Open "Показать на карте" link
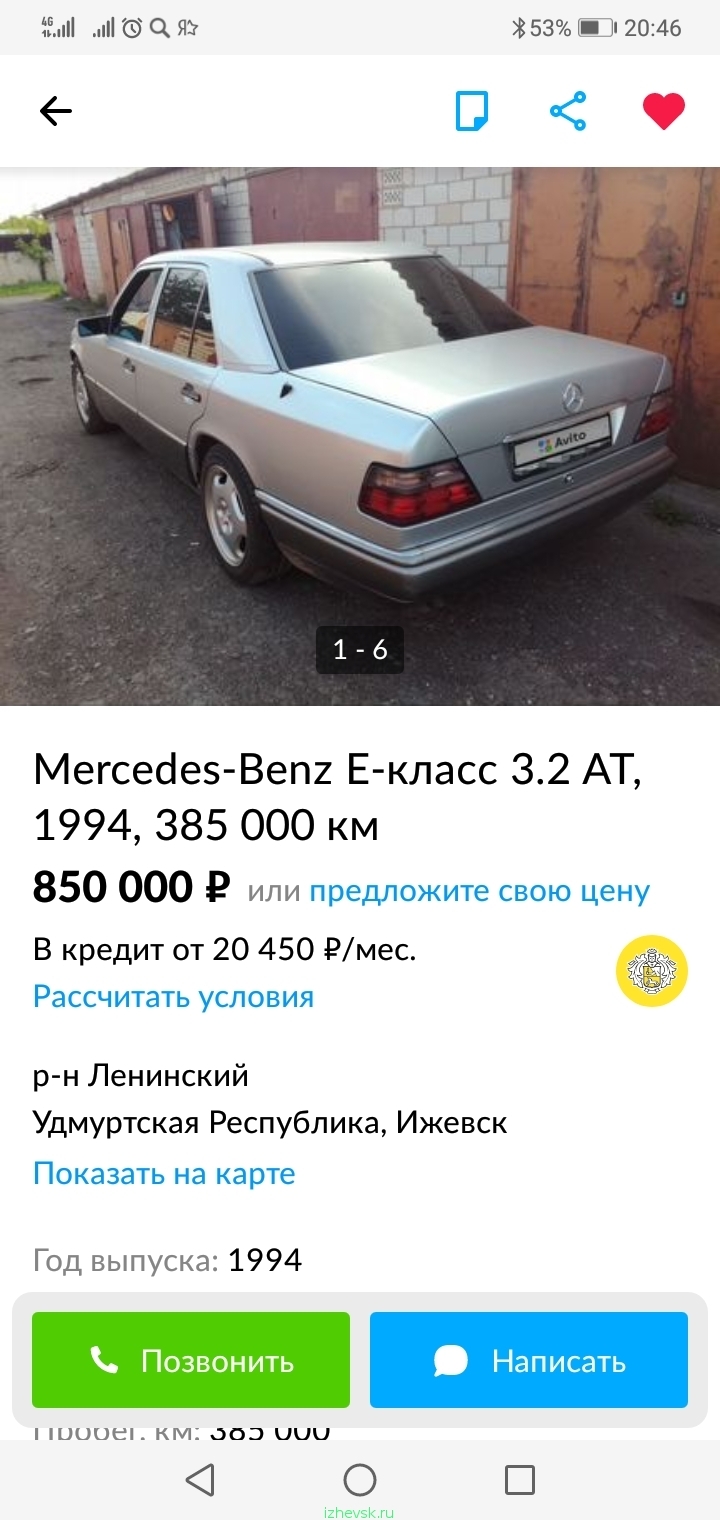The image size is (720, 1520). pos(164,1173)
